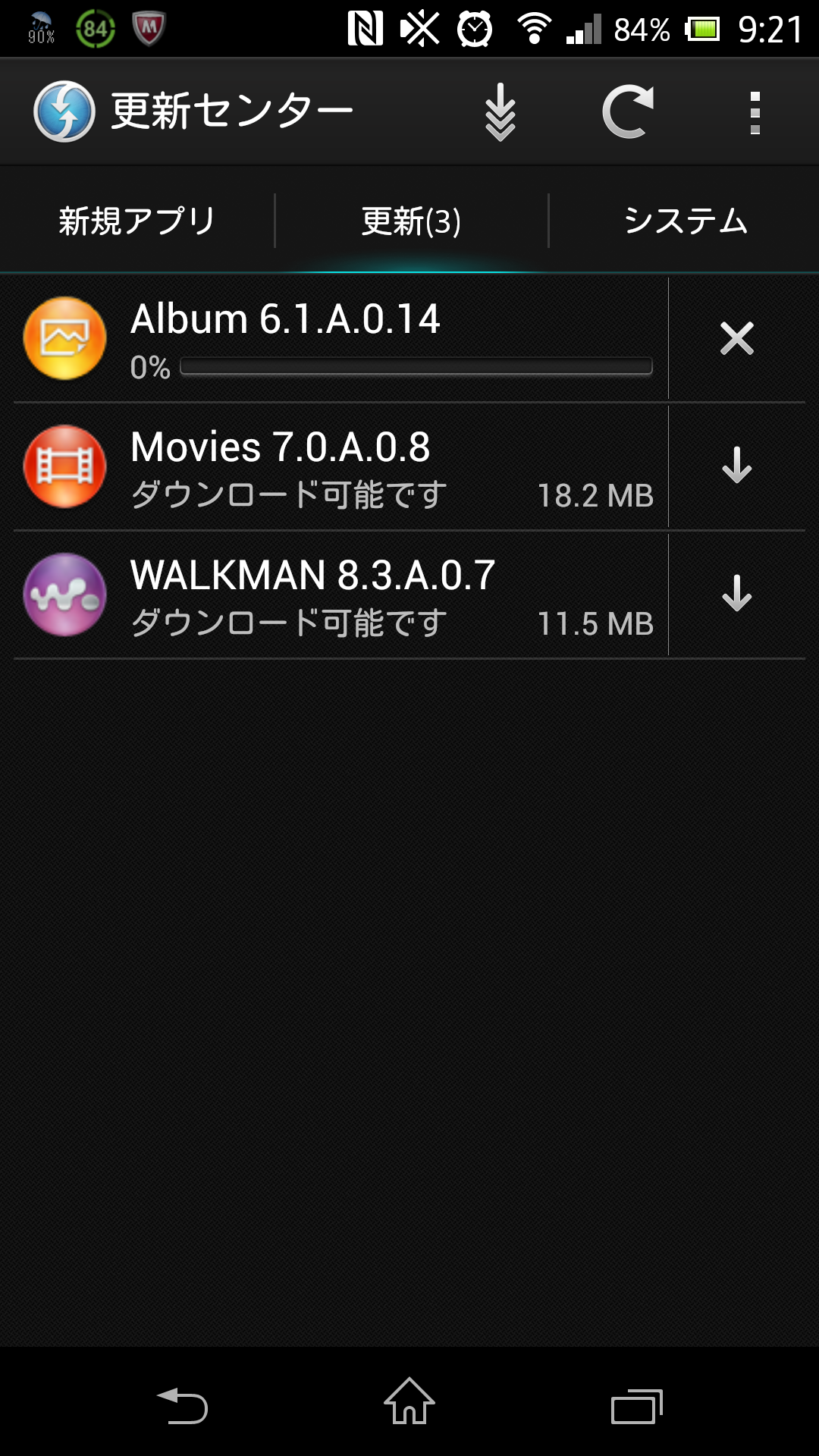This screenshot has width=819, height=1456.
Task: Tap the download all updates icon
Action: coord(500,112)
